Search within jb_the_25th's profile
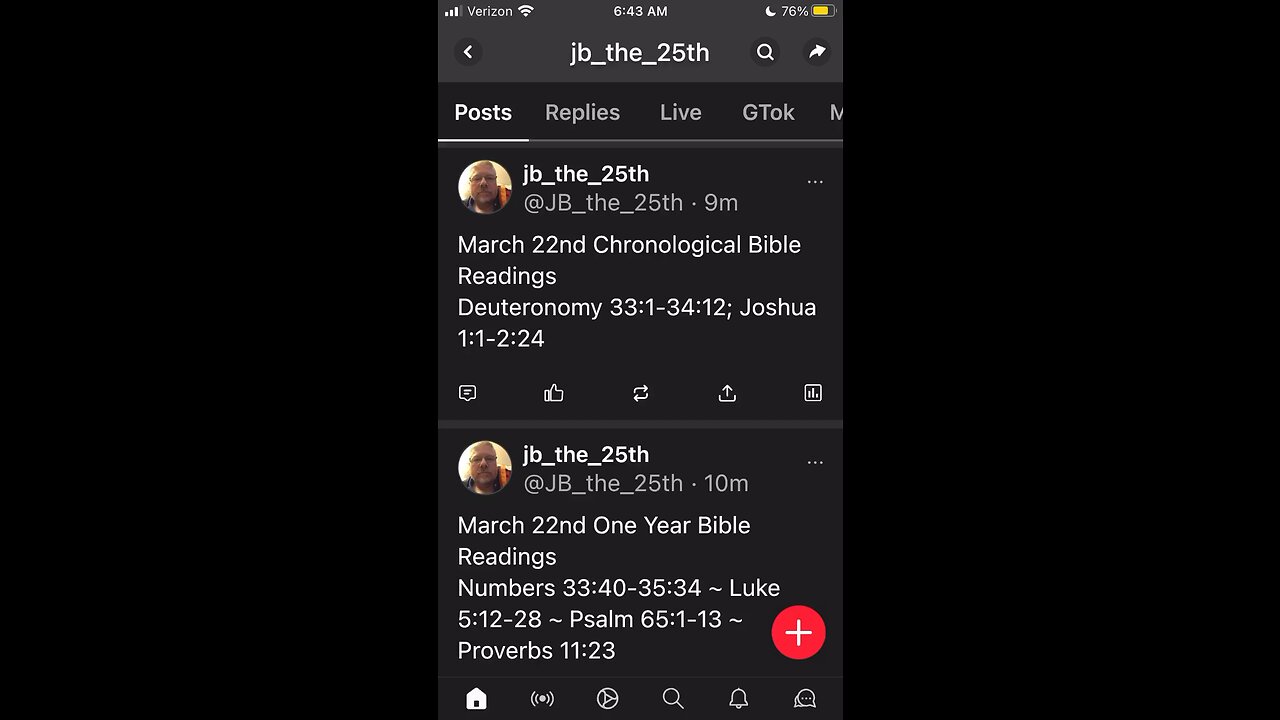This screenshot has width=1280, height=720. (x=765, y=52)
